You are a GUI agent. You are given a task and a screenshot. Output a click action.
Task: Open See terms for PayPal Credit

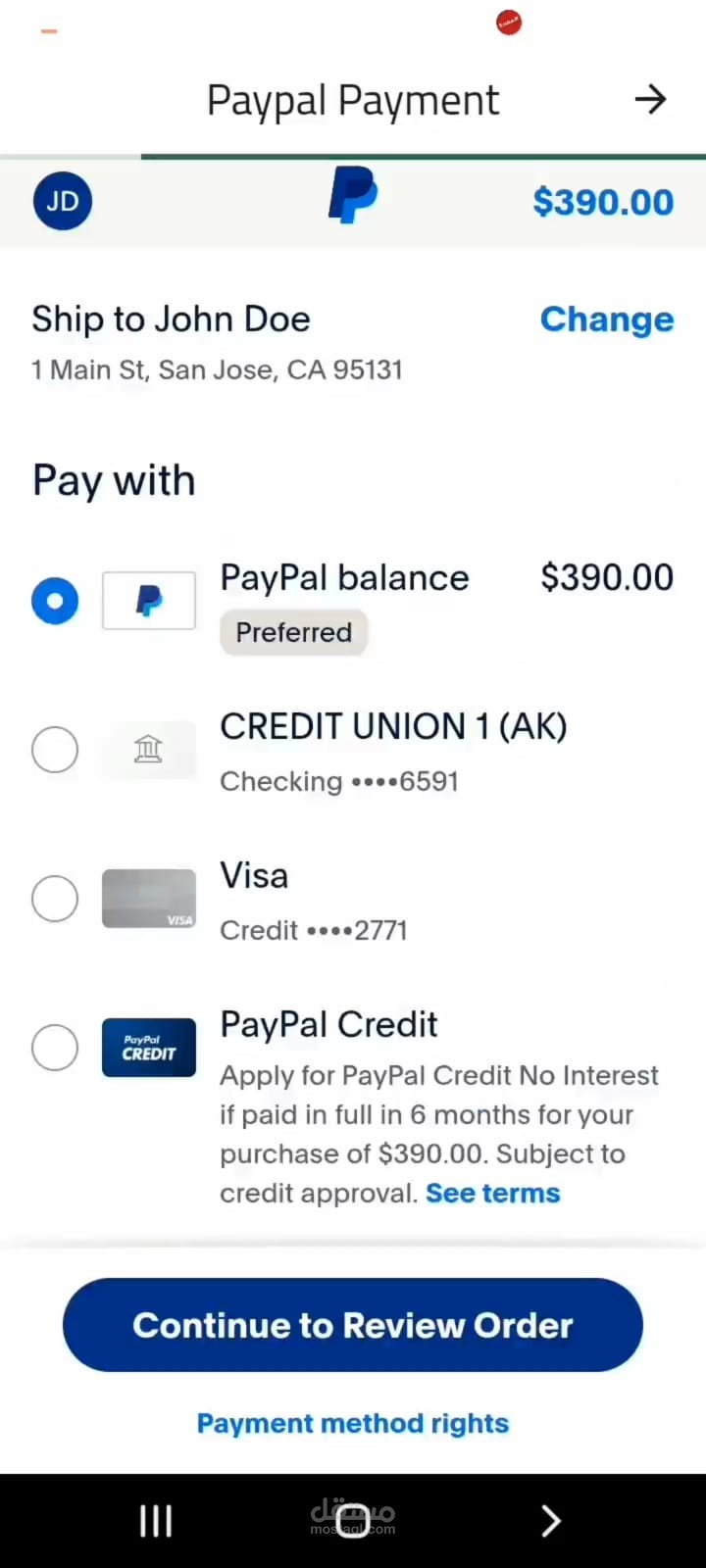point(493,1193)
